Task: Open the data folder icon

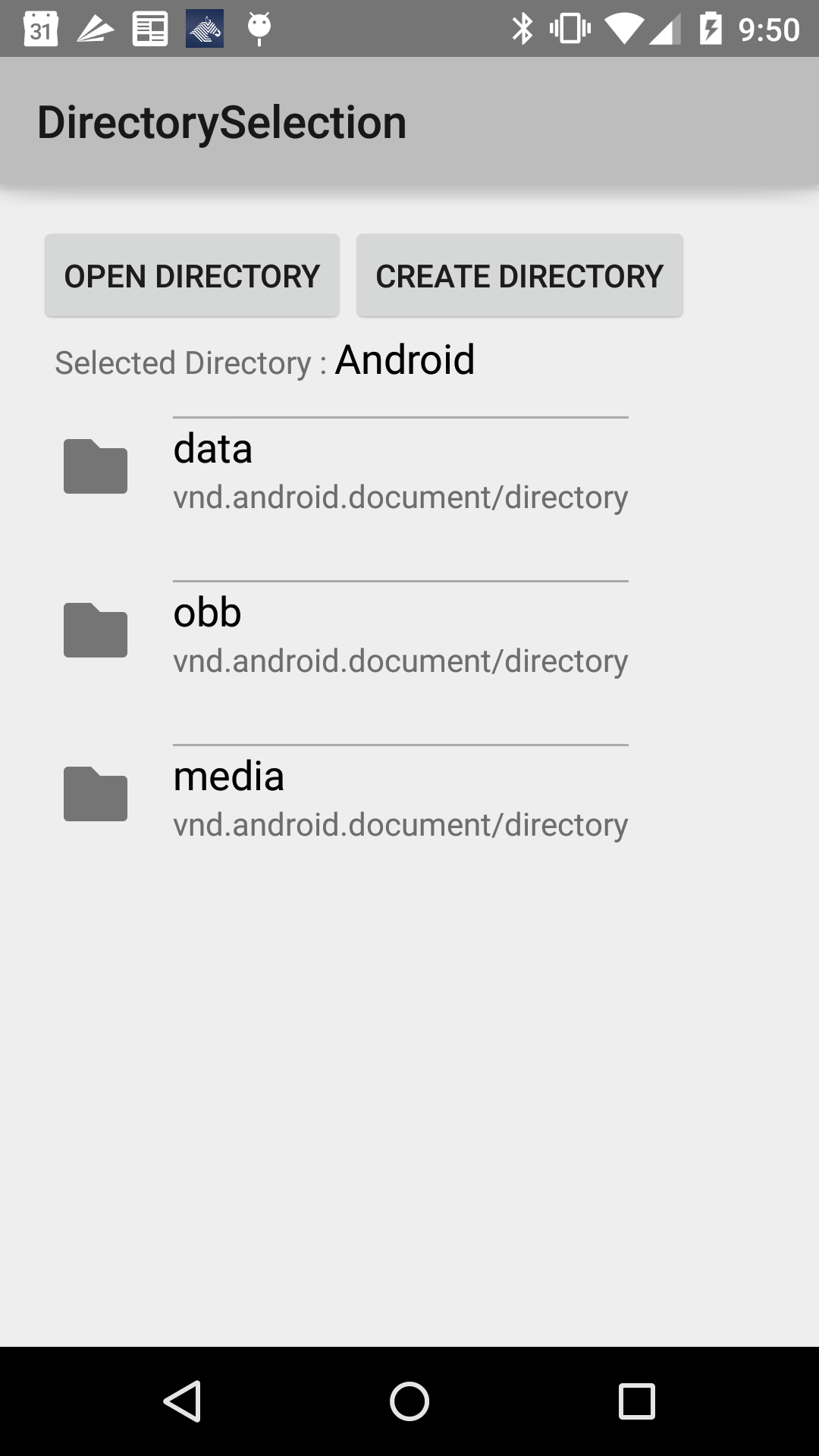Action: pos(95,467)
